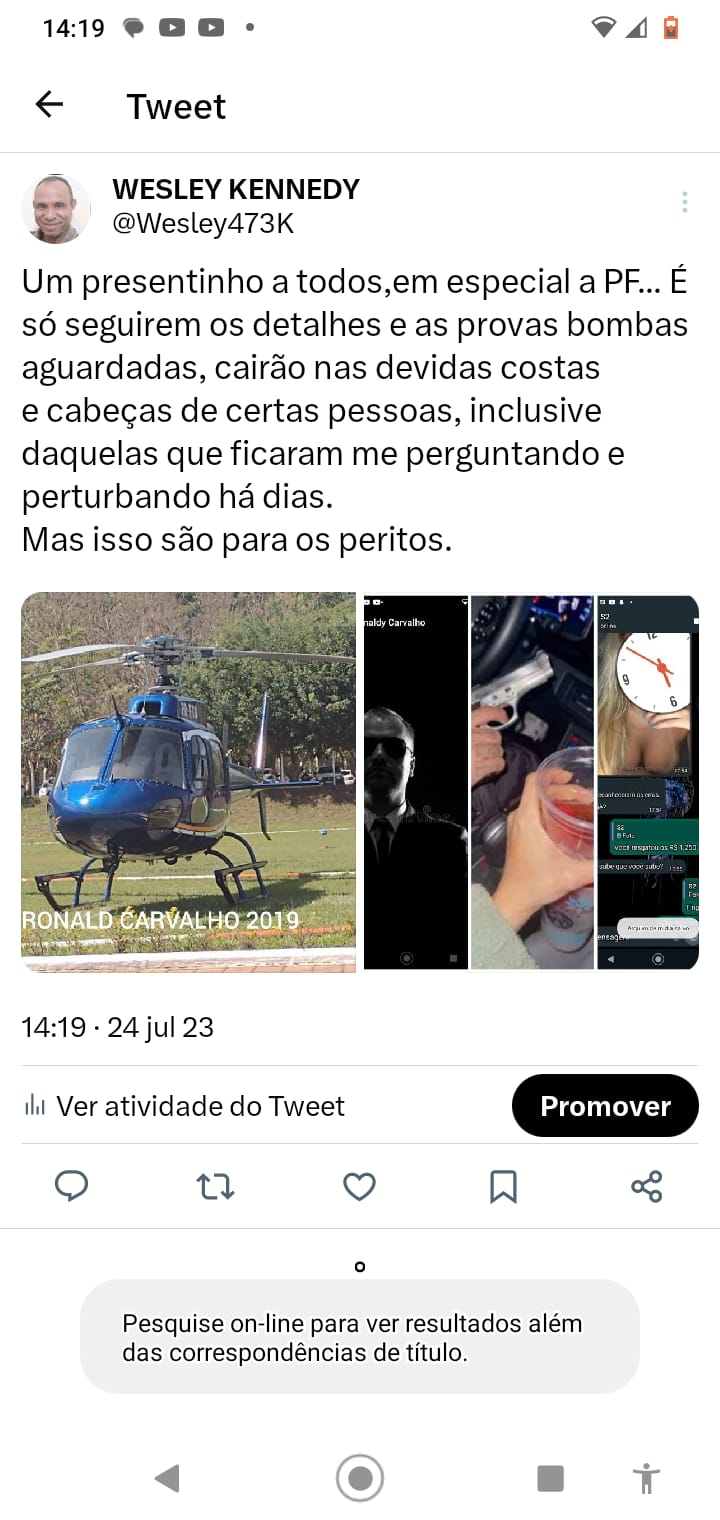The width and height of the screenshot is (720, 1520).
Task: Reply to this tweet
Action: tap(71, 1186)
